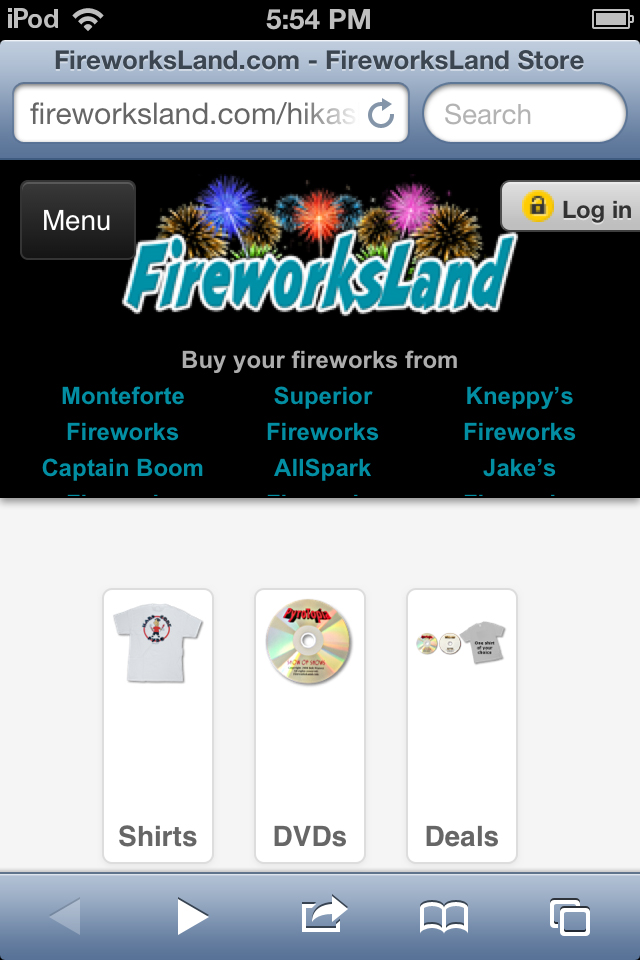This screenshot has height=960, width=640.
Task: Go forward in Safari
Action: pyautogui.click(x=192, y=916)
